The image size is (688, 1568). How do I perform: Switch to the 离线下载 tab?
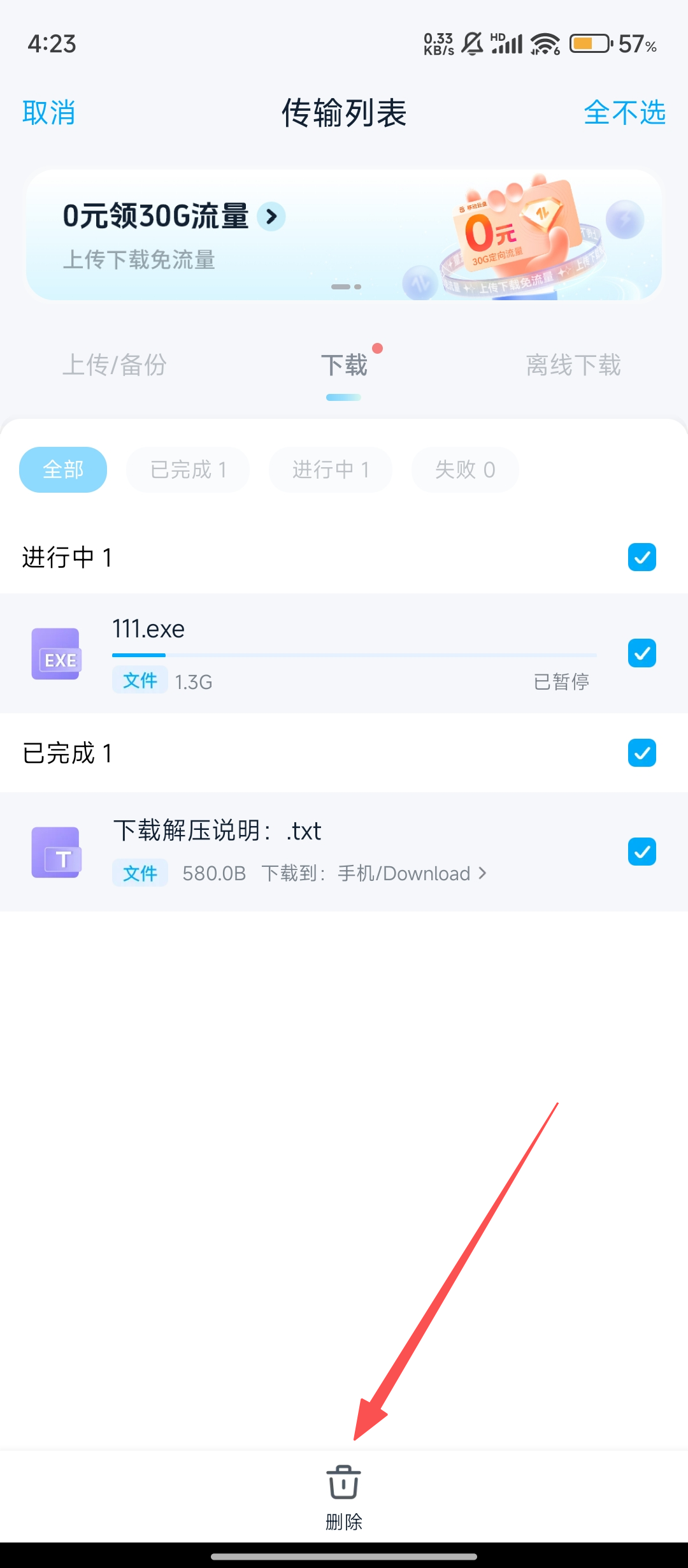point(573,365)
